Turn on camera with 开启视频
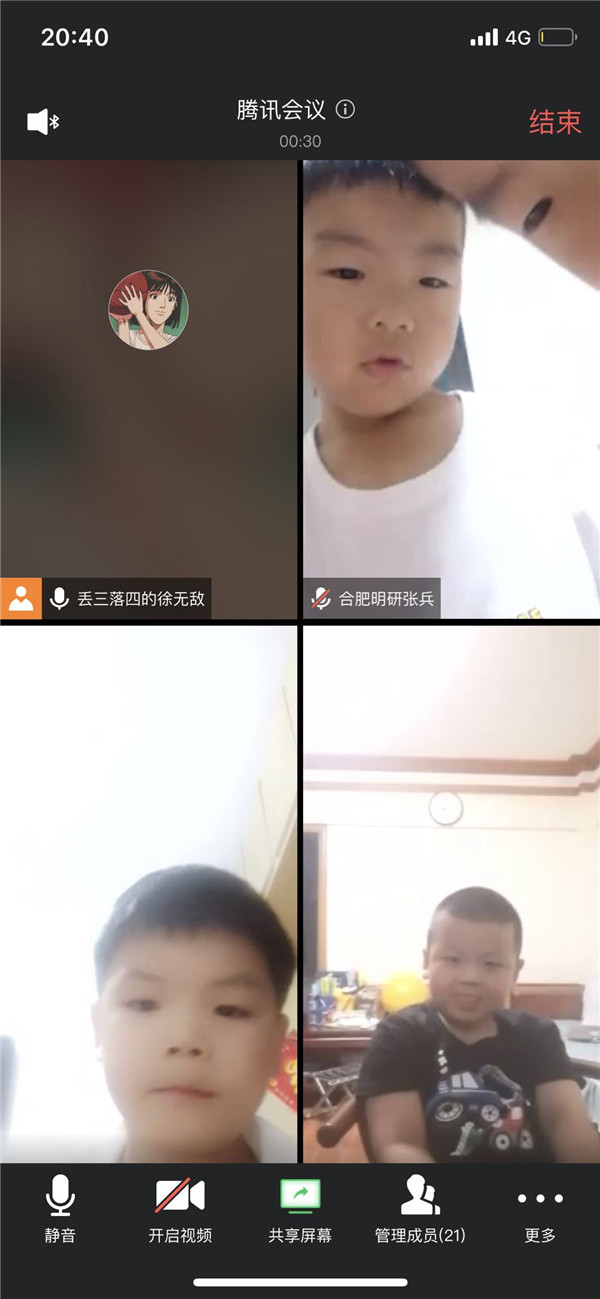The height and width of the screenshot is (1299, 600). 180,1208
